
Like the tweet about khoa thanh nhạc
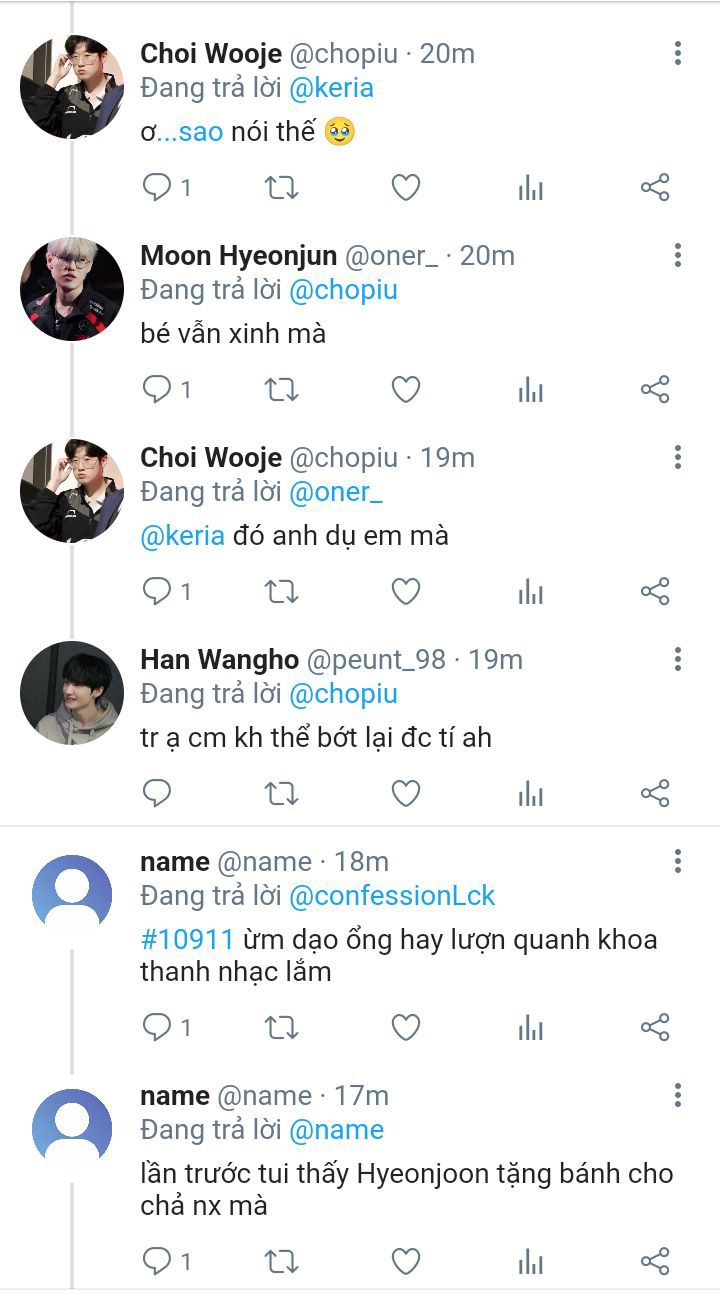pyautogui.click(x=405, y=1027)
